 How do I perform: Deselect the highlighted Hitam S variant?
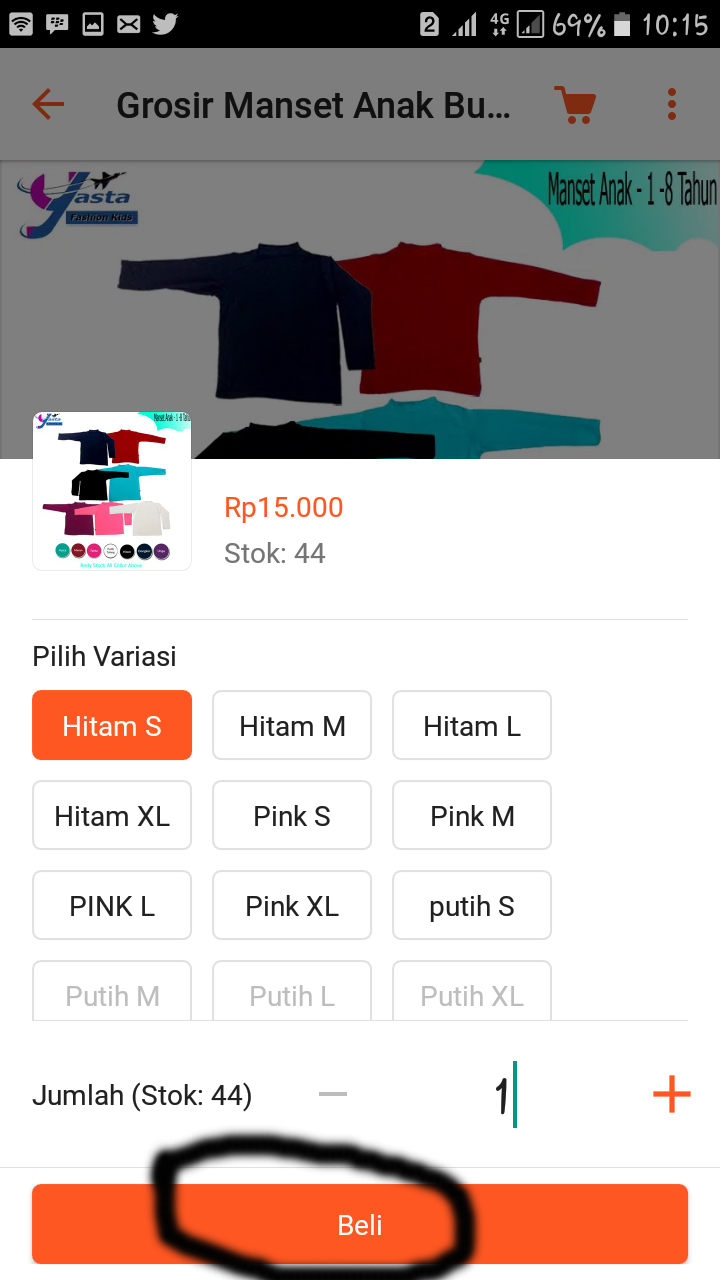111,725
